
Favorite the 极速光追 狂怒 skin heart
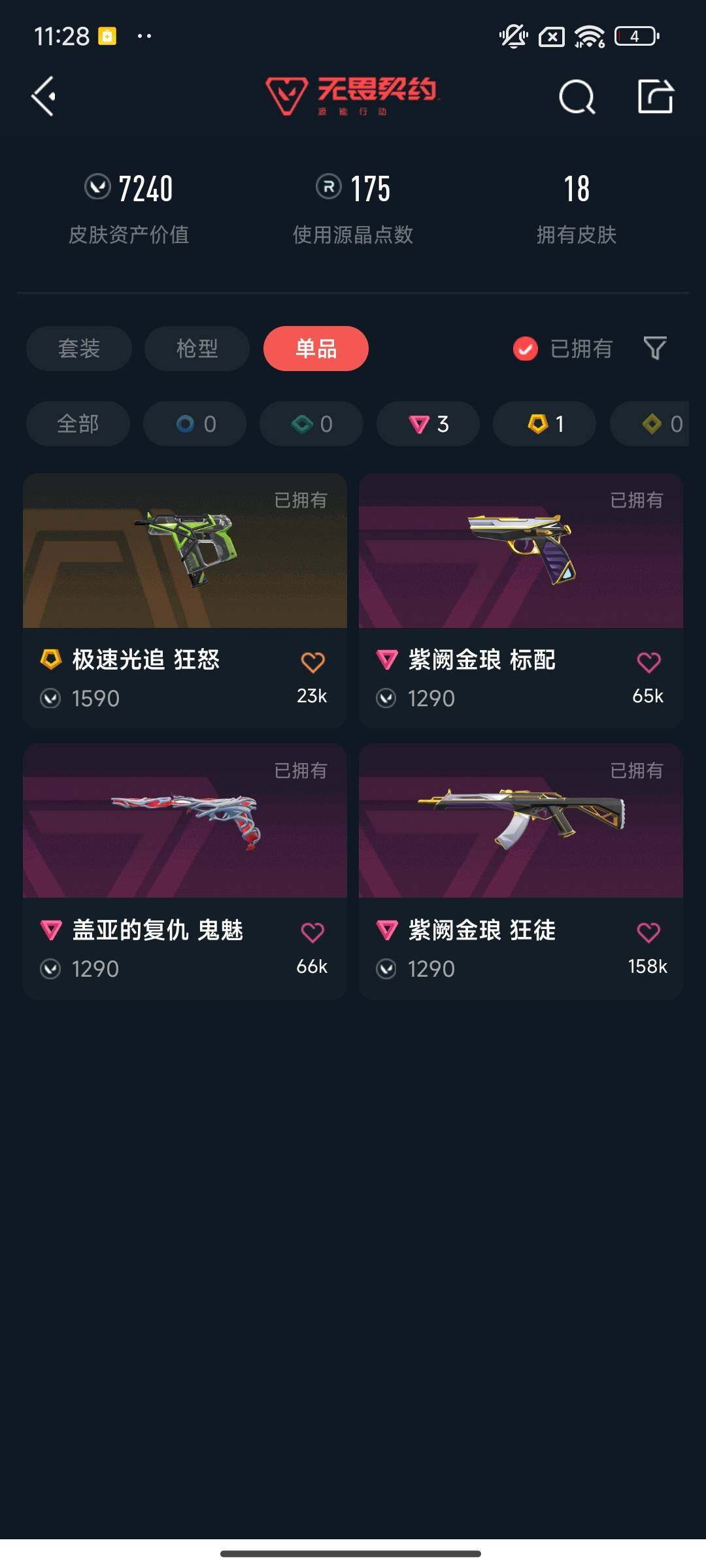pos(313,661)
